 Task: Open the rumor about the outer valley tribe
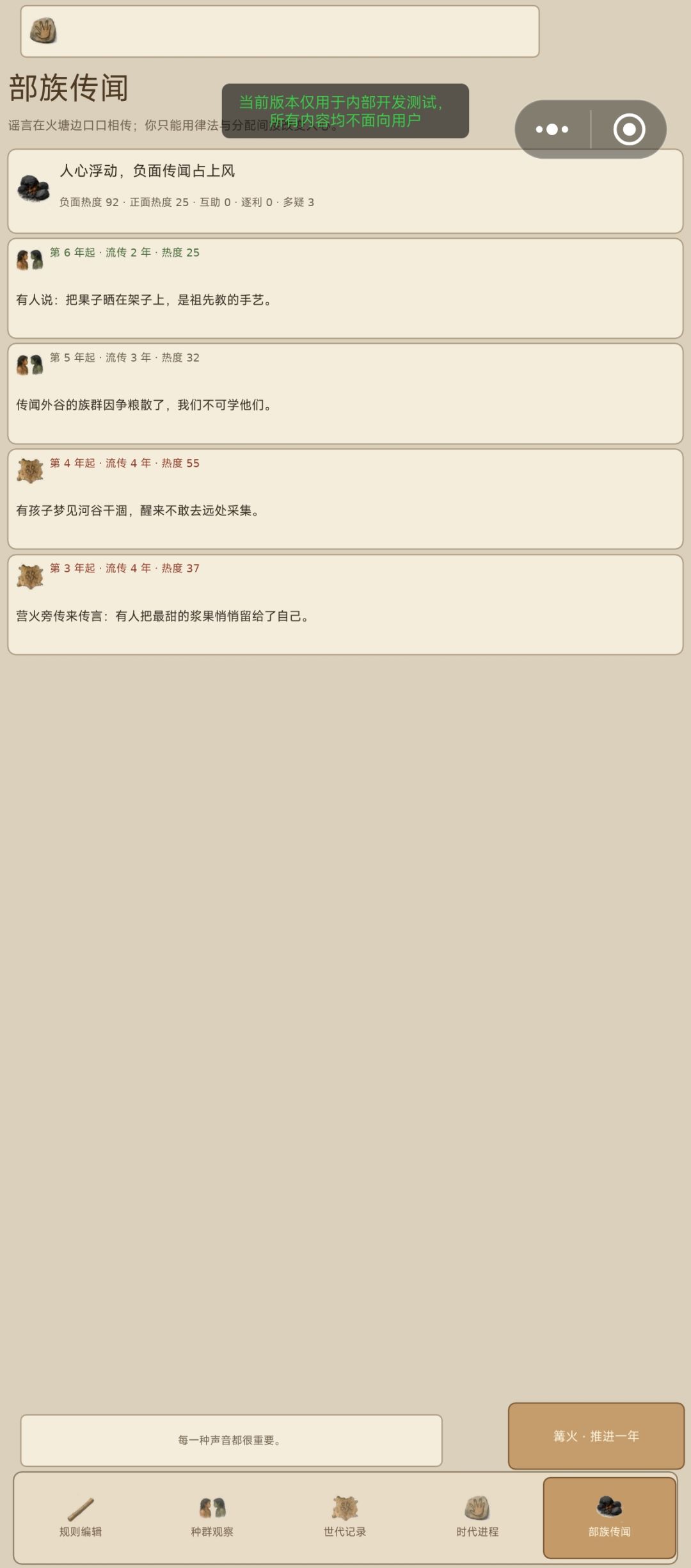[345, 394]
